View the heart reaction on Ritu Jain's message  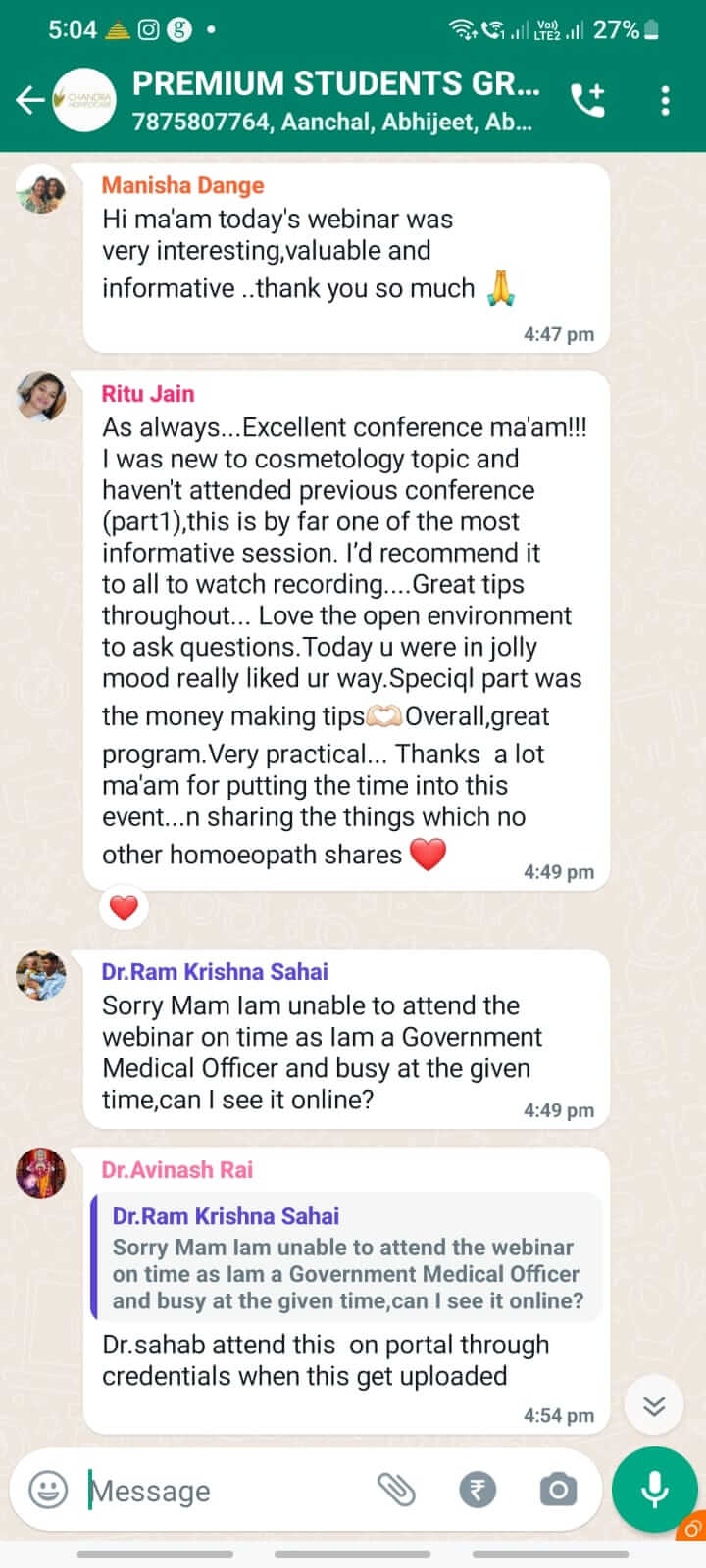[x=124, y=907]
